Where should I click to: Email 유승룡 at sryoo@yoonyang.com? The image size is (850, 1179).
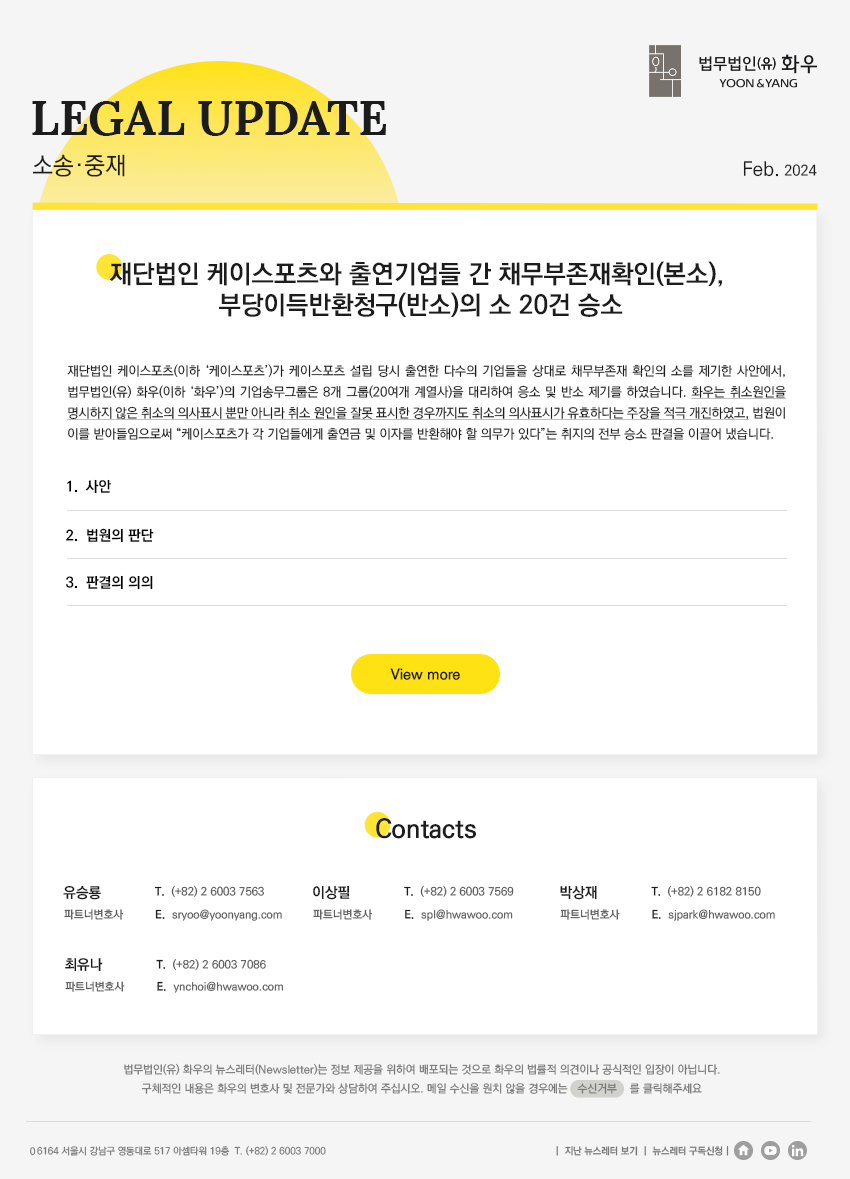[227, 915]
